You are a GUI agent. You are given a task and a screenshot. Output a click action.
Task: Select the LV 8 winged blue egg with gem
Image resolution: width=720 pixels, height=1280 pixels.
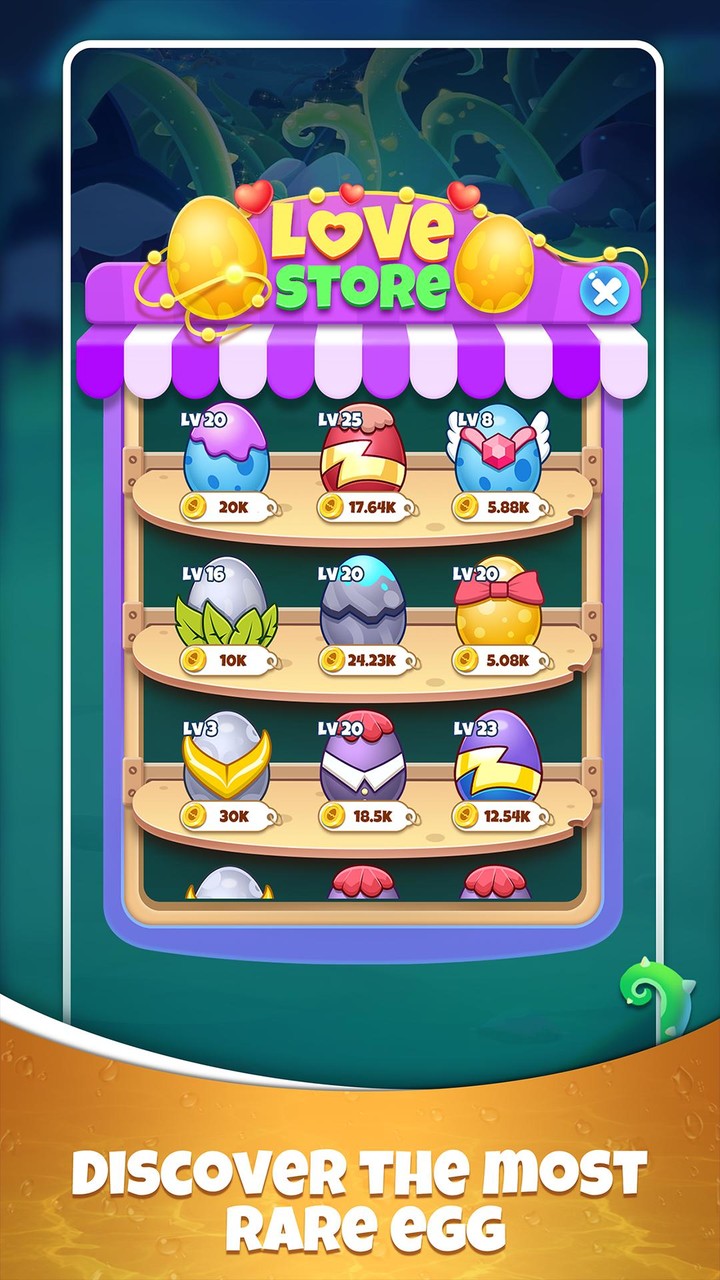497,455
